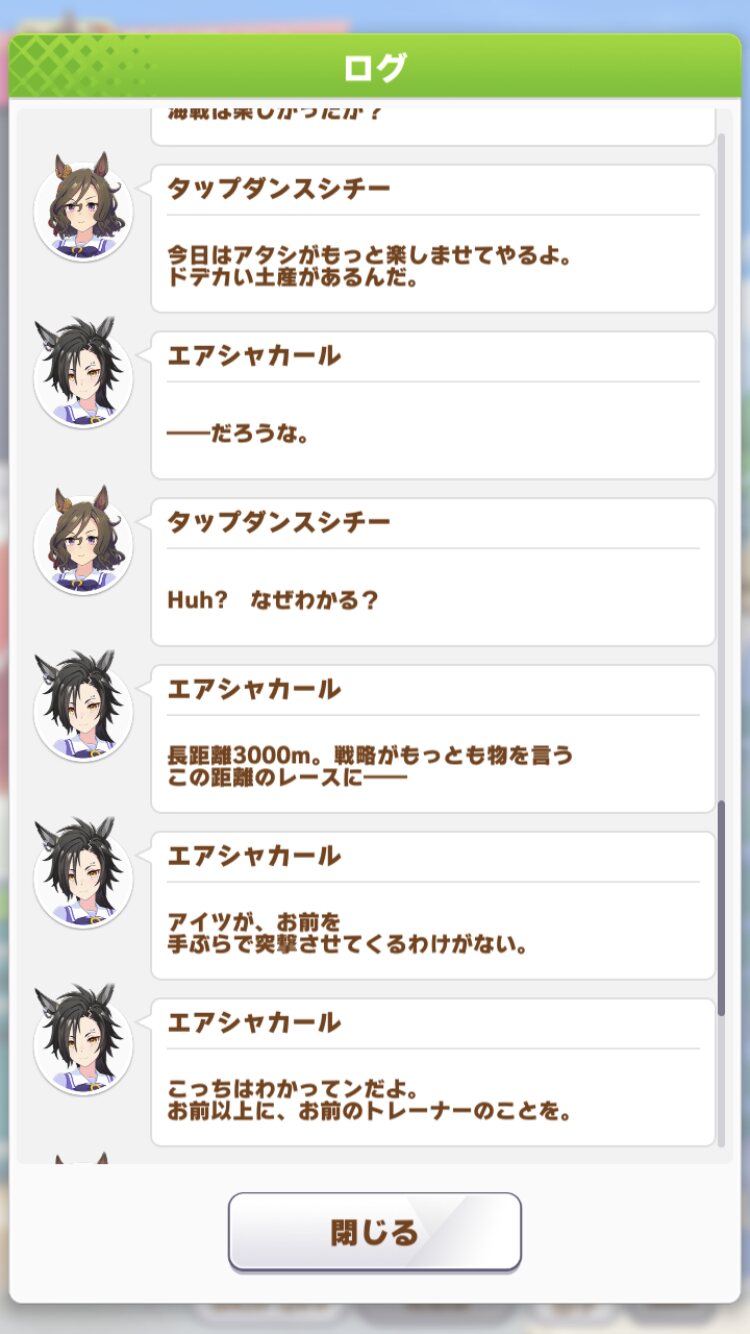Close the log with the 閉じる button
Screen dimensions: 750x1334
[x=375, y=1231]
